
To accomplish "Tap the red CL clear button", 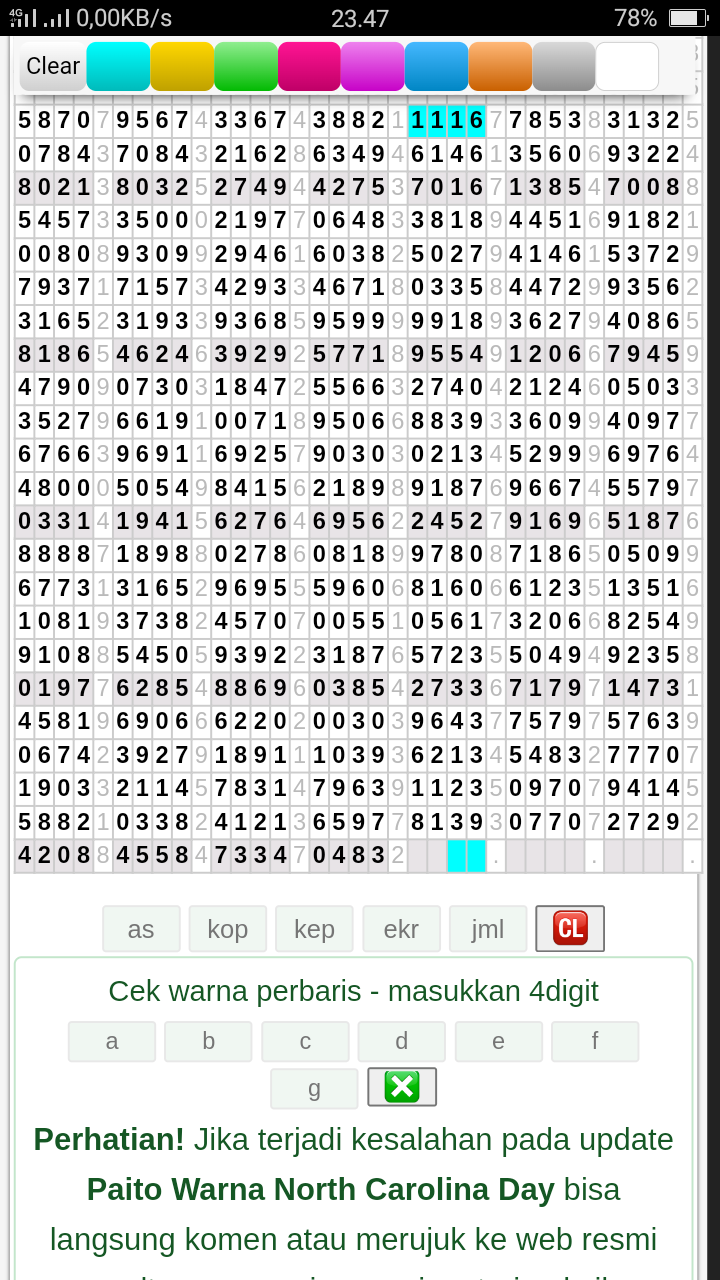I will coord(570,929).
